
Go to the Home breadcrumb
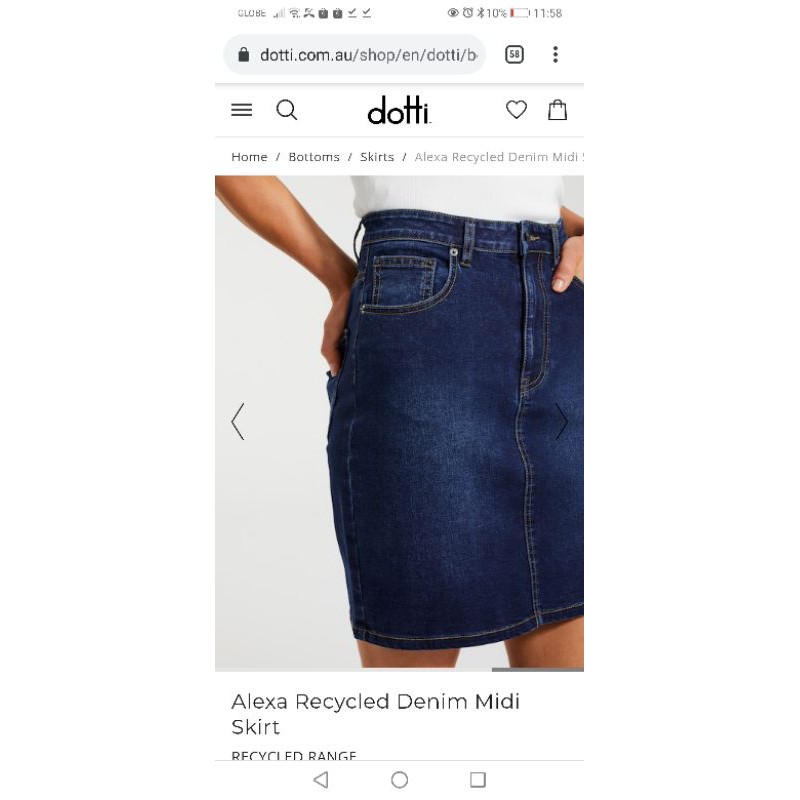coord(249,157)
